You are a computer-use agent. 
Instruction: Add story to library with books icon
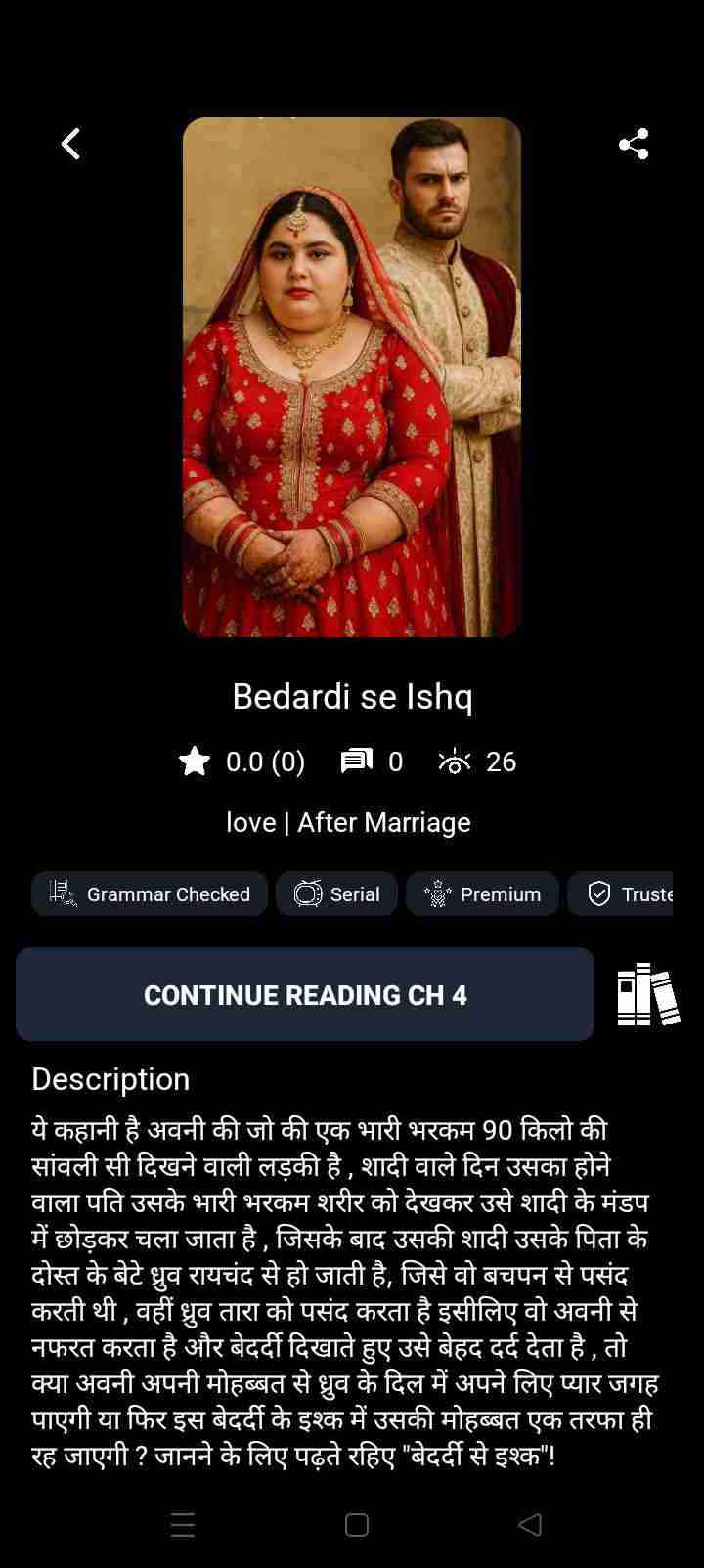[x=647, y=994]
